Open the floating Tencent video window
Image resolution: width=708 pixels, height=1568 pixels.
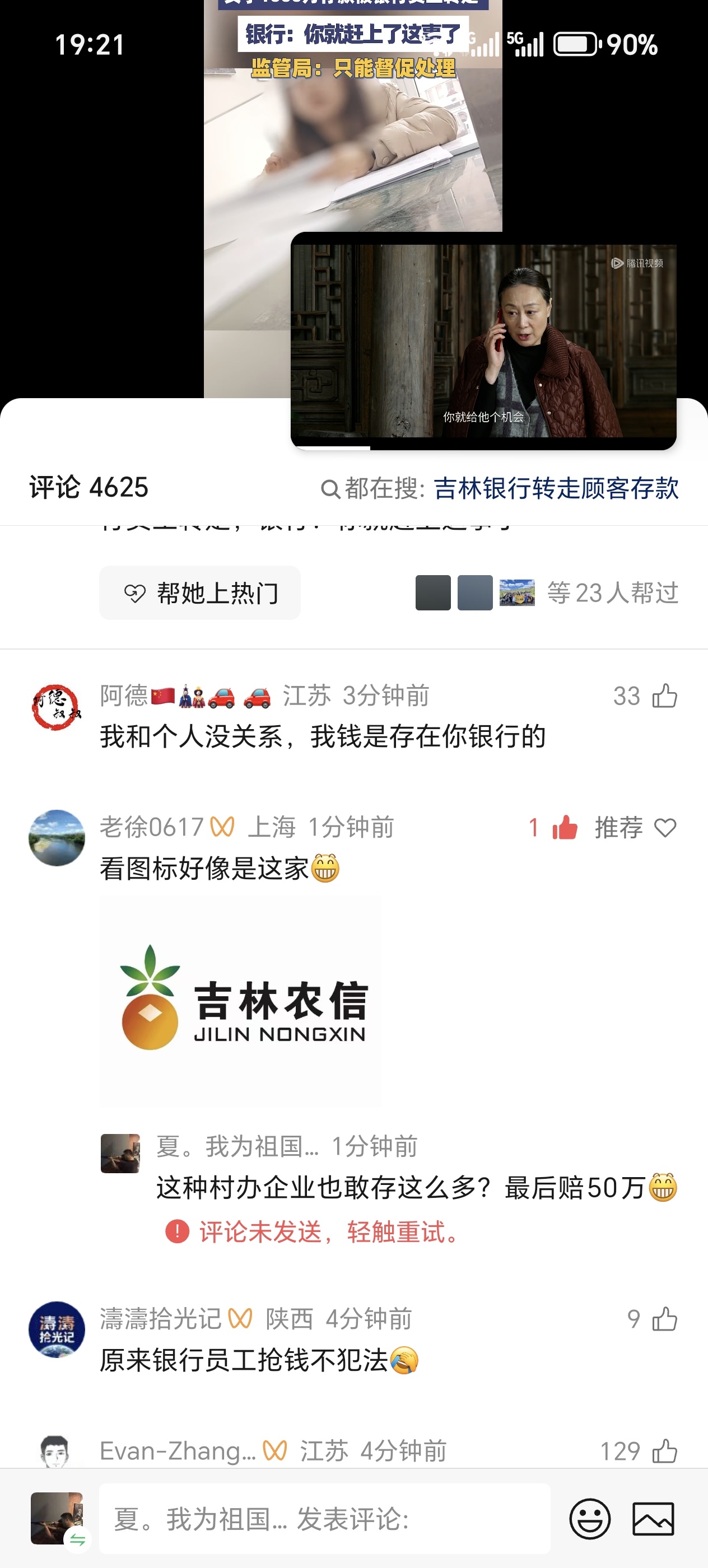click(x=483, y=341)
